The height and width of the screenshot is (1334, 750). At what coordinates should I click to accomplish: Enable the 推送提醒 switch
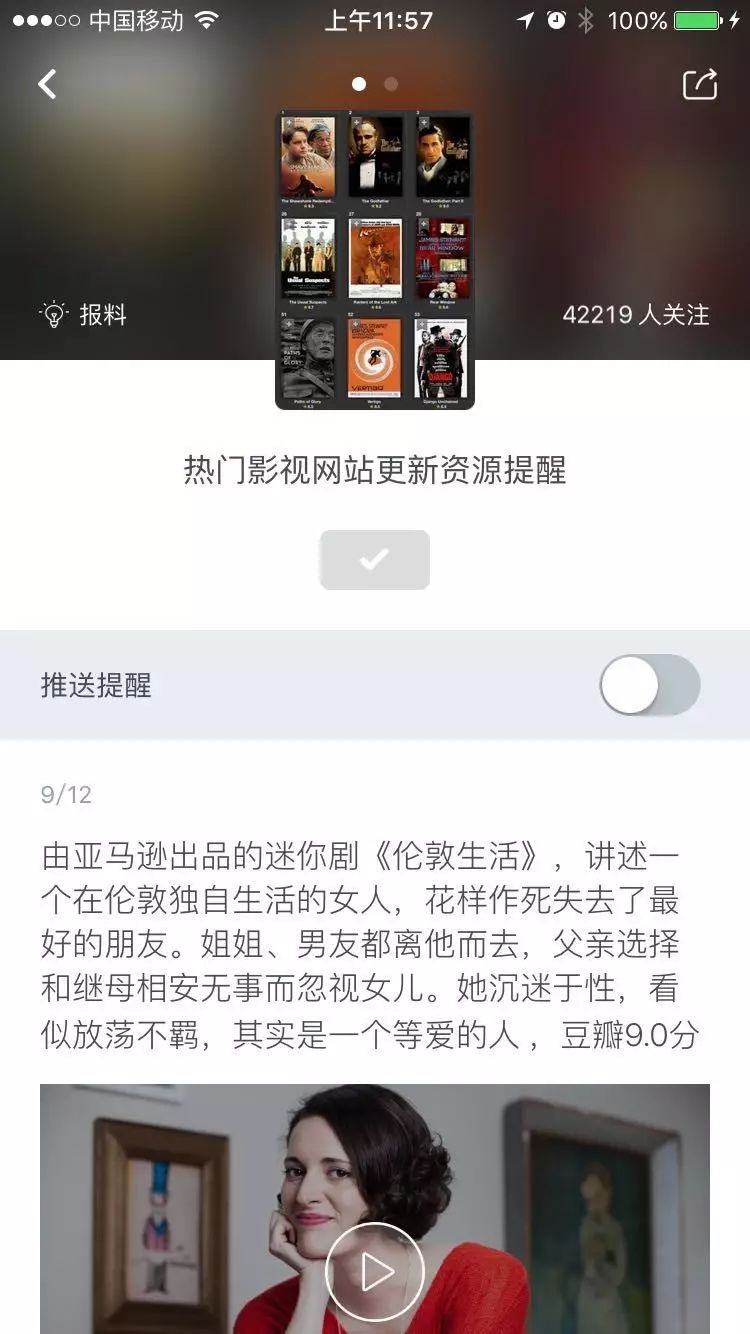point(649,685)
